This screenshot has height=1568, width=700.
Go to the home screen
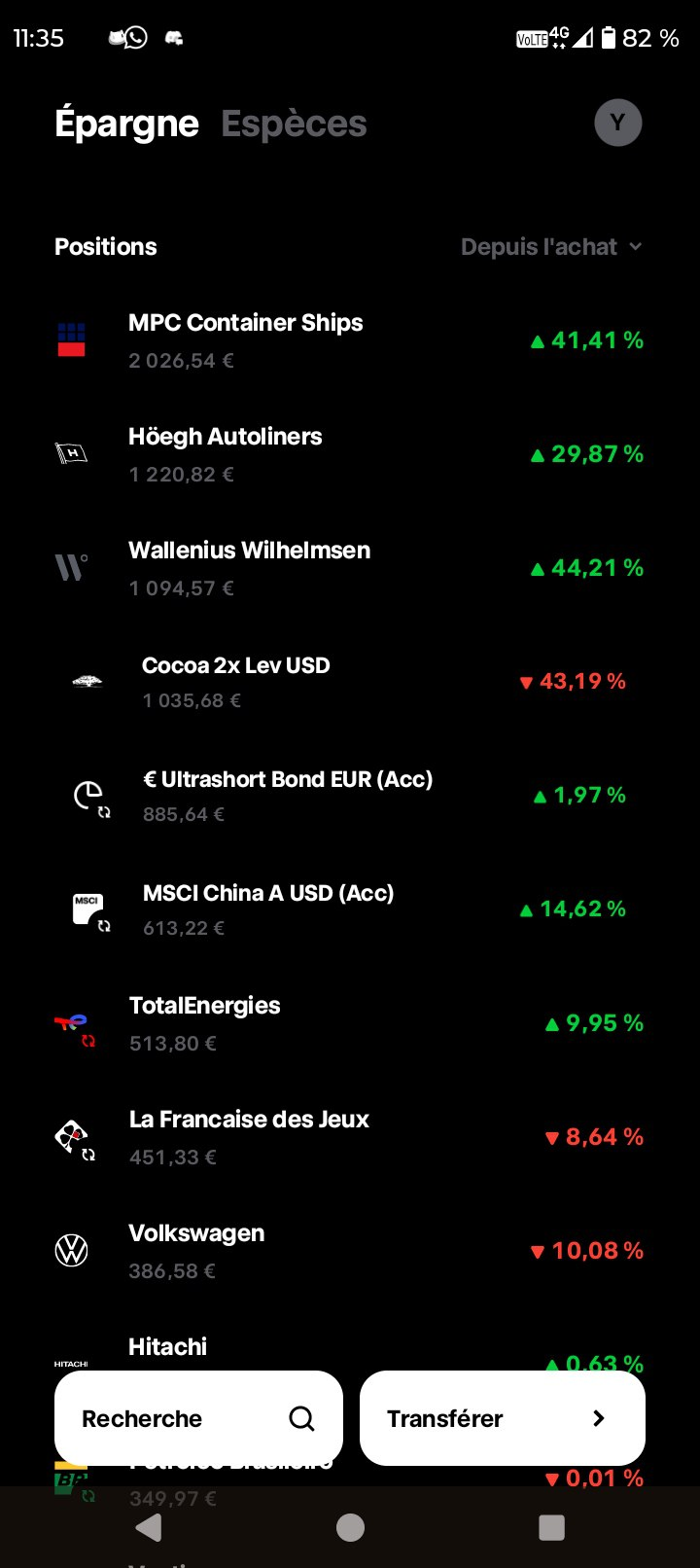[x=350, y=1527]
